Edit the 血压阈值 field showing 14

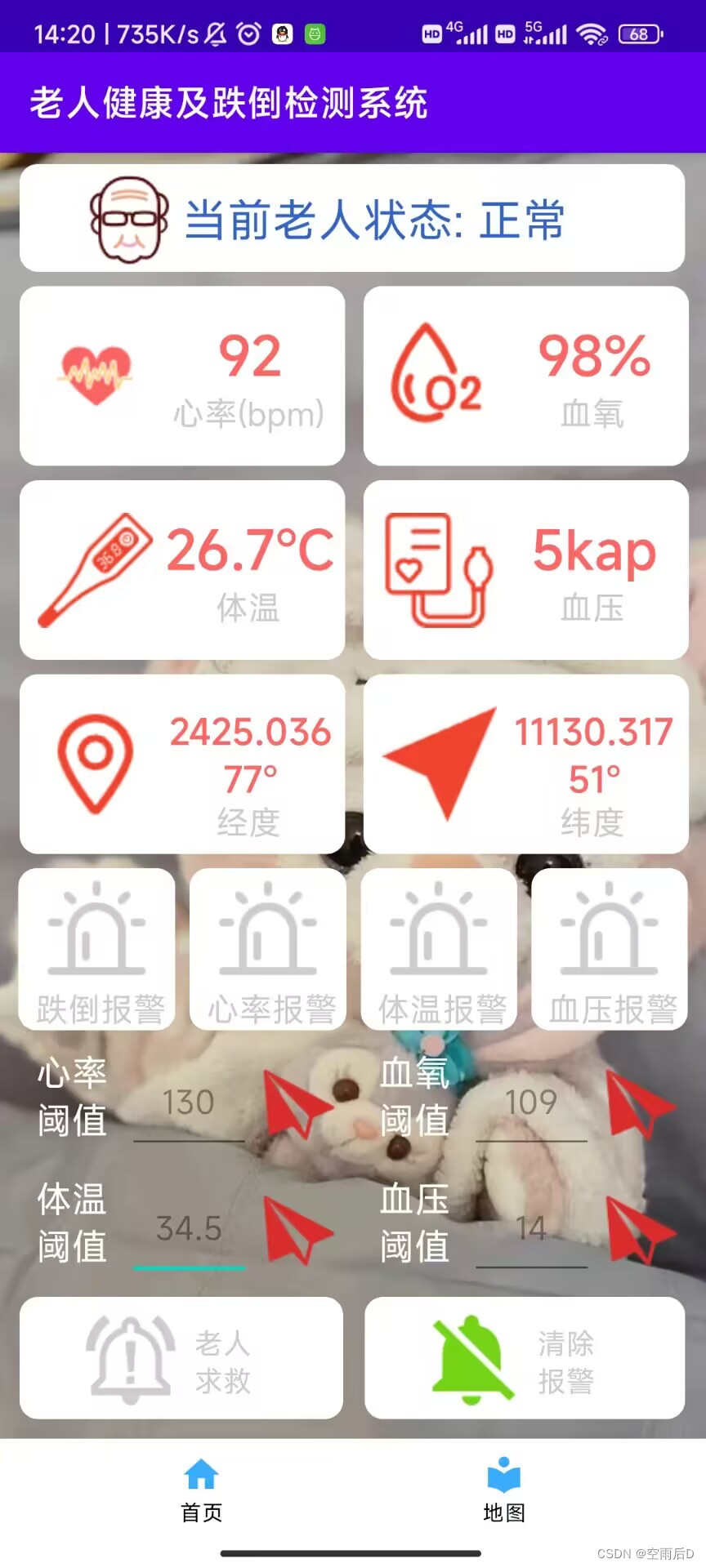pyautogui.click(x=531, y=1230)
